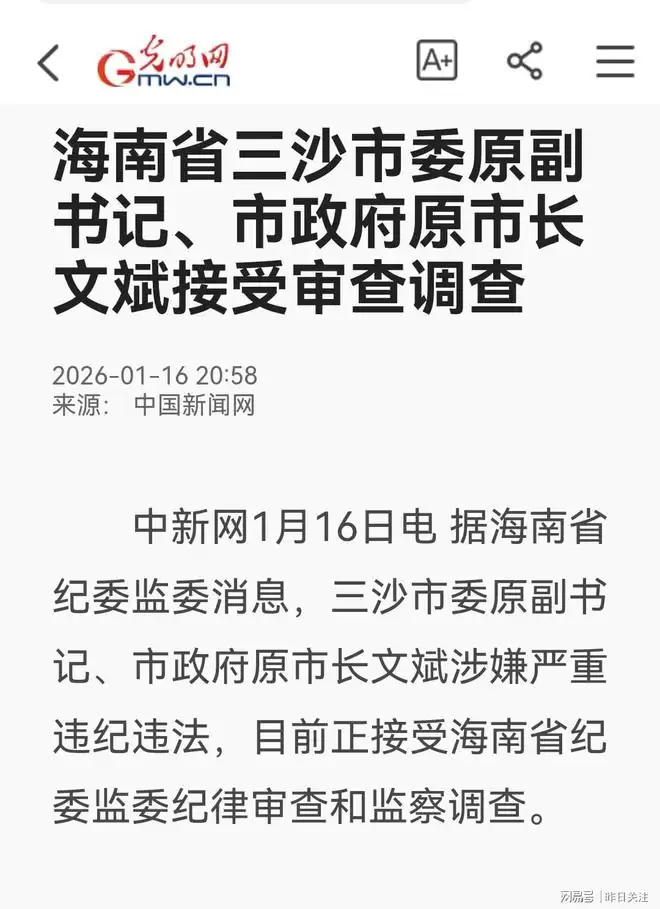This screenshot has width=660, height=909.
Task: Go back using the top-left arrow
Action: [x=48, y=63]
